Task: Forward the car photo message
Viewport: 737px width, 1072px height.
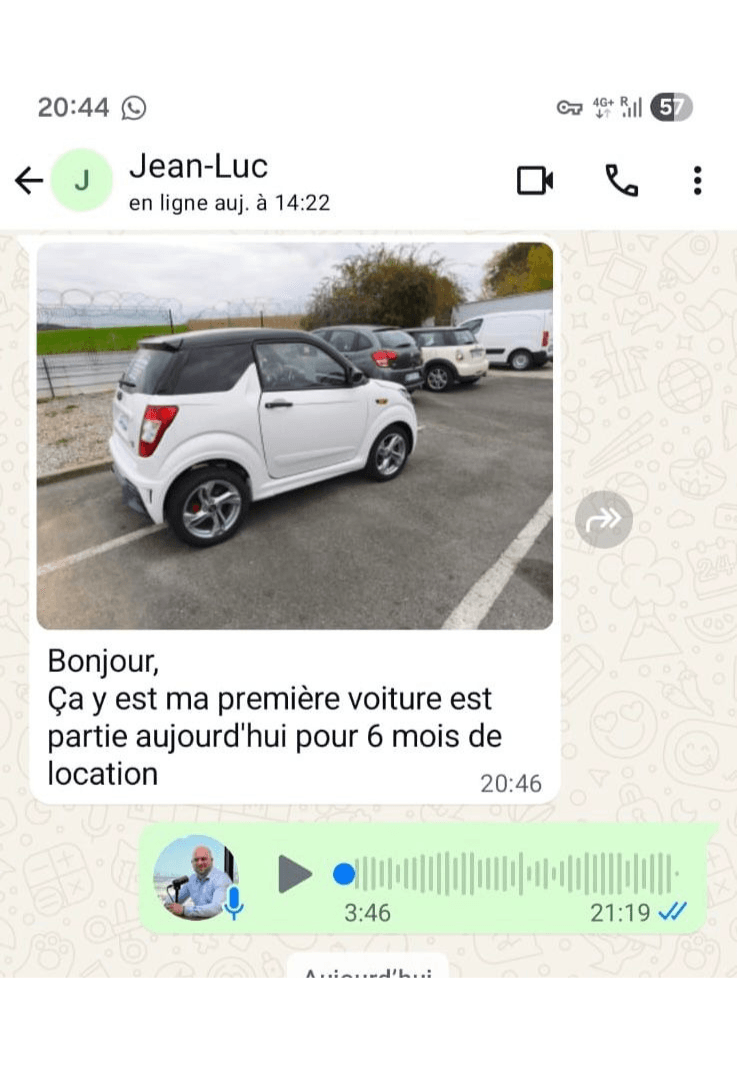Action: pos(604,519)
